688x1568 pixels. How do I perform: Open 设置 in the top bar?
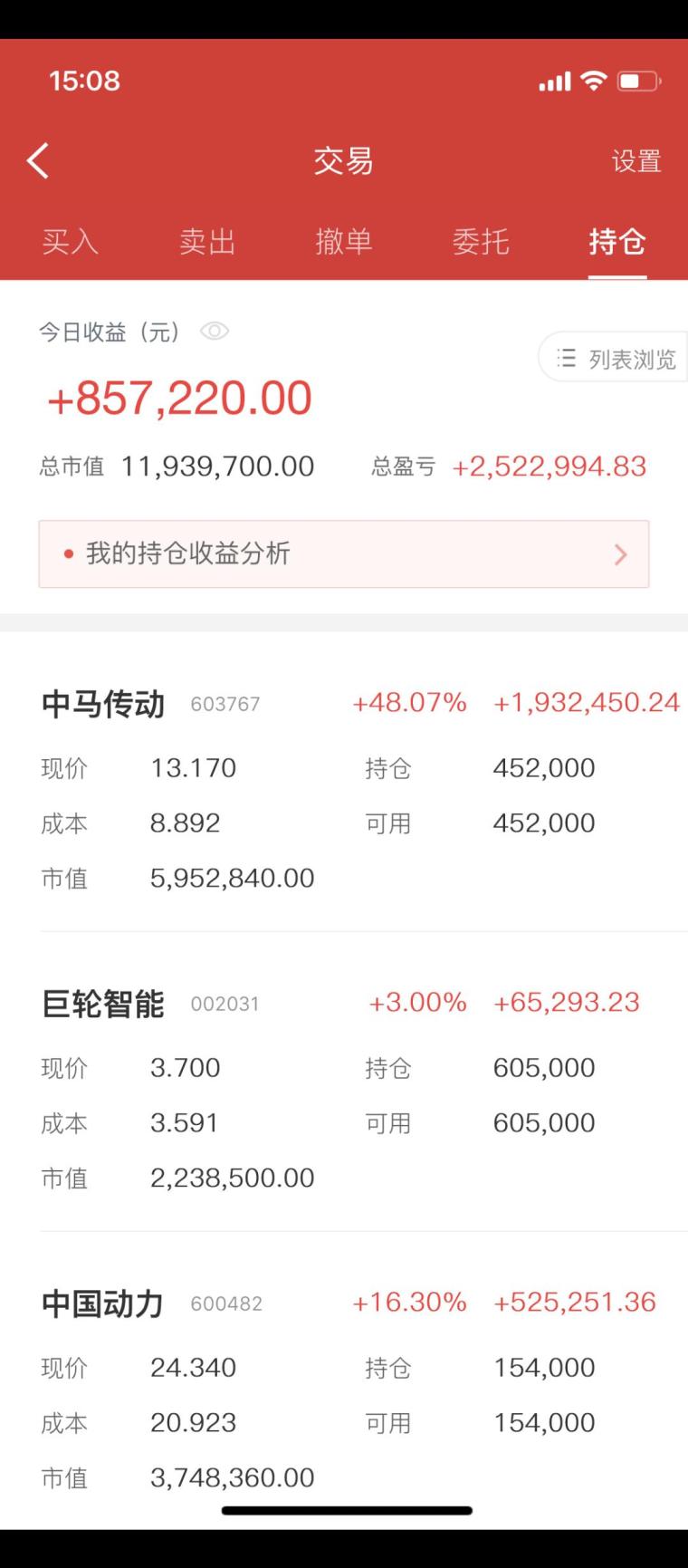point(635,161)
